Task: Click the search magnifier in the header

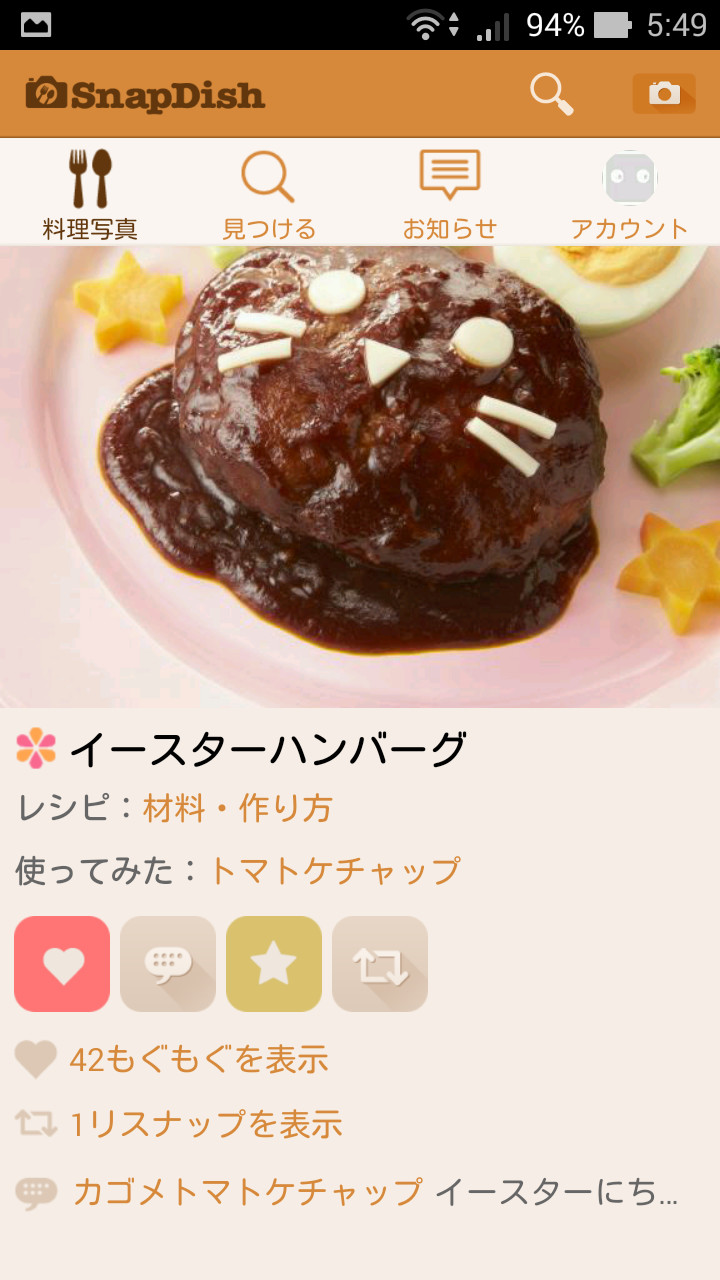Action: click(551, 93)
